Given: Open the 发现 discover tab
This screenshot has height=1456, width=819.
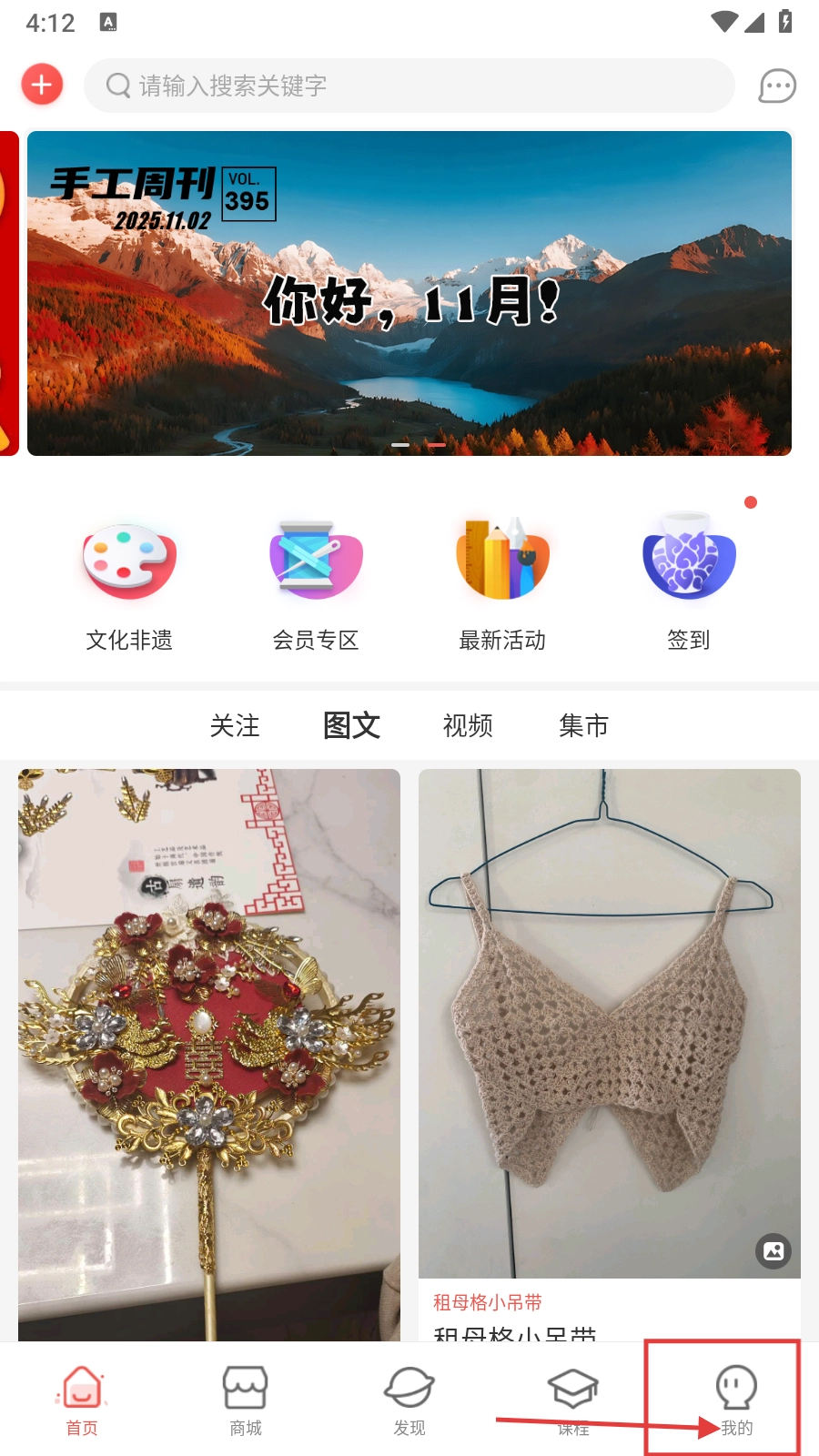Looking at the screenshot, I should 409,1401.
